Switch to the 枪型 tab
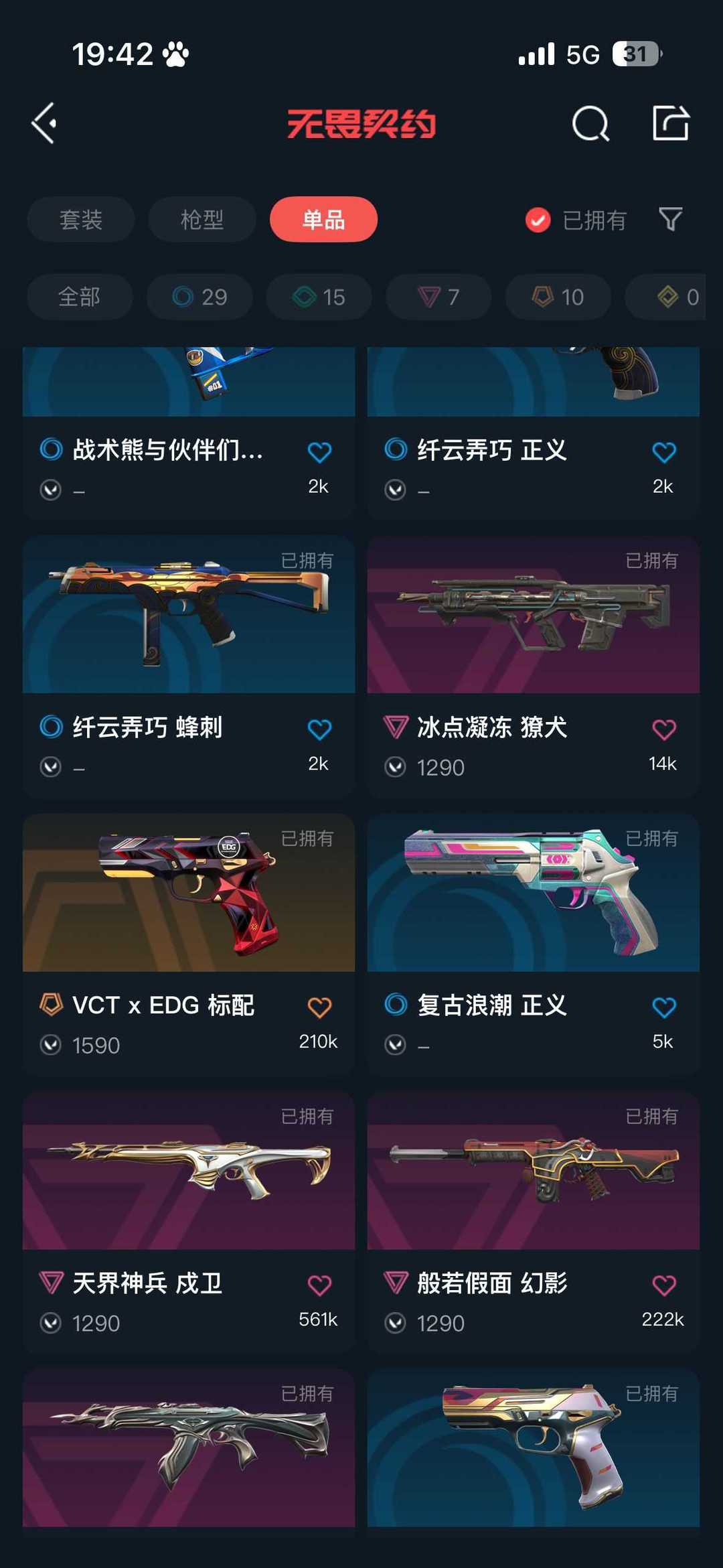Screen dimensions: 723x1568 (x=202, y=220)
